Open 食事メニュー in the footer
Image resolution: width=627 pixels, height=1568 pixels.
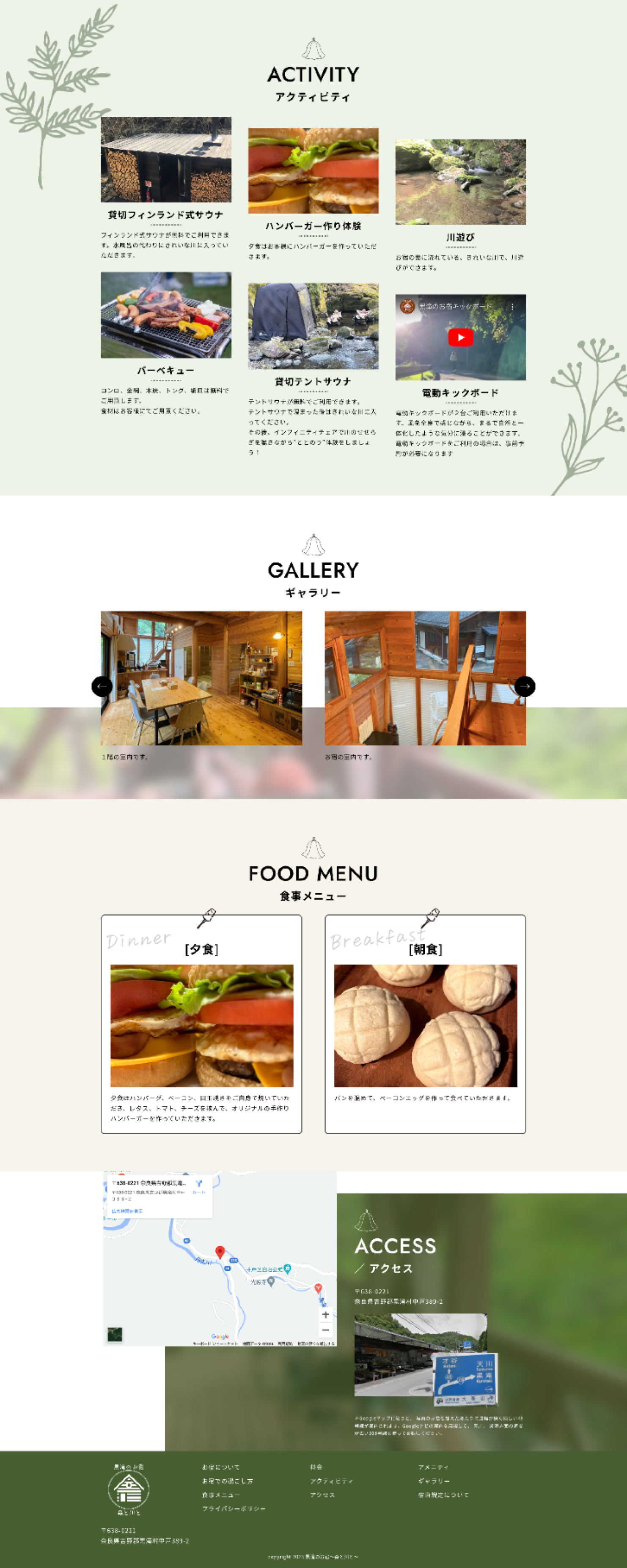(x=221, y=1495)
